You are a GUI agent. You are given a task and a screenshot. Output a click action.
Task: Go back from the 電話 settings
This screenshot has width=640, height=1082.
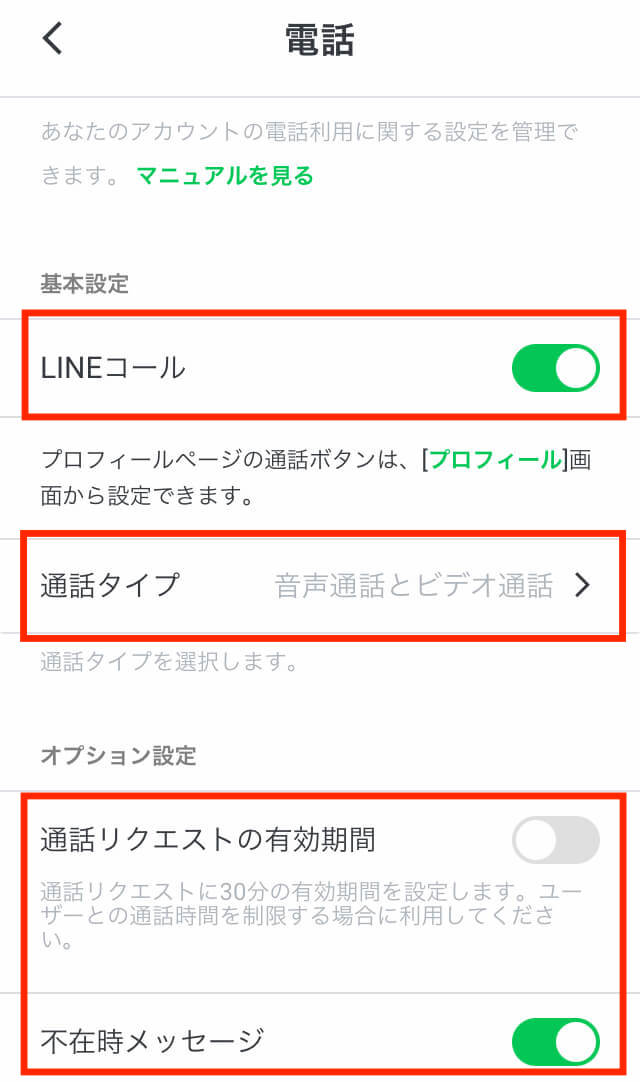(53, 40)
